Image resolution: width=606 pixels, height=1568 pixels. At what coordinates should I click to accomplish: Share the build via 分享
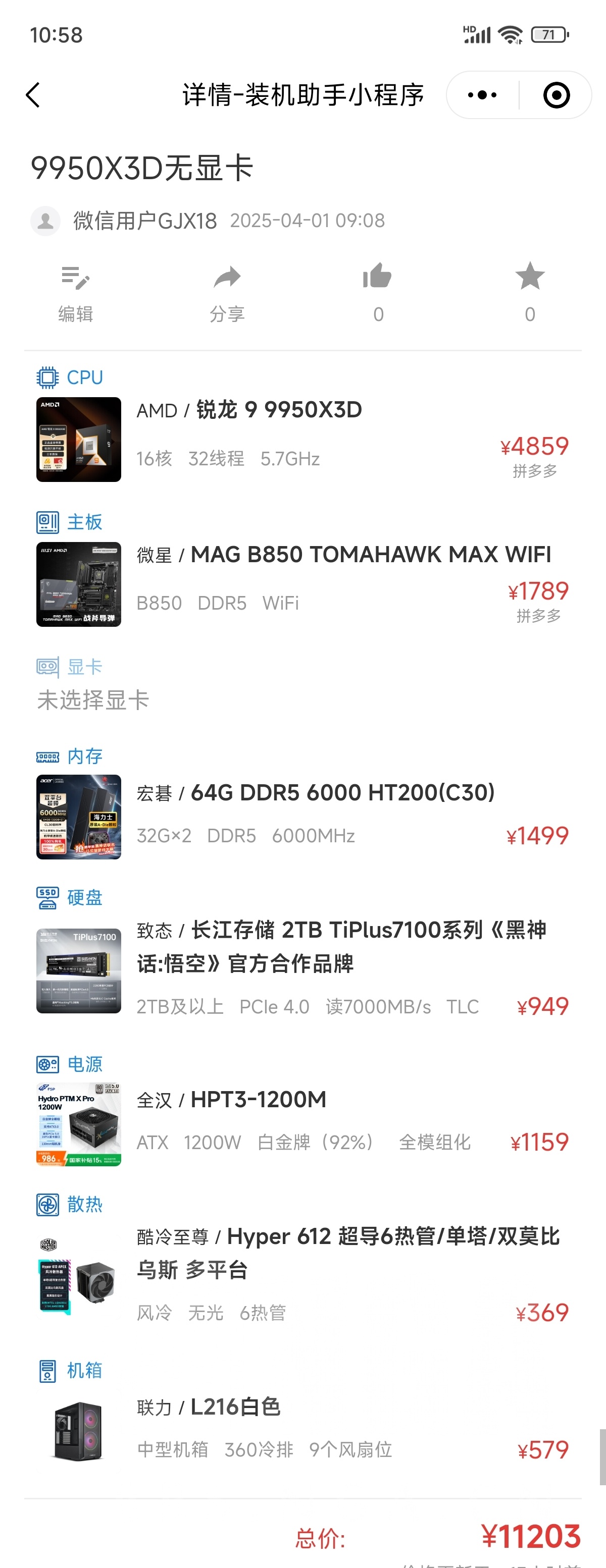[227, 280]
